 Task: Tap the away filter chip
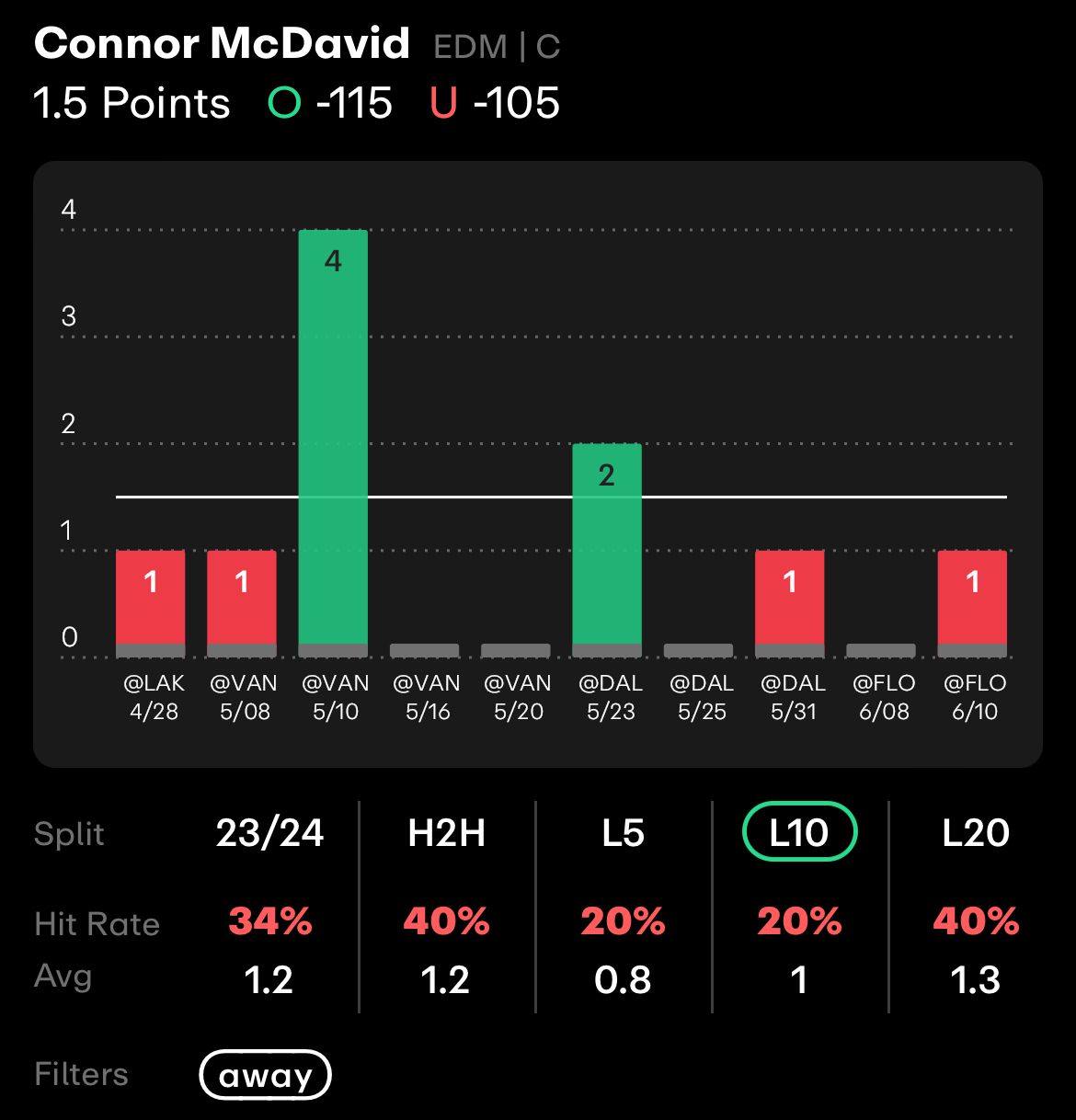coord(265,1075)
